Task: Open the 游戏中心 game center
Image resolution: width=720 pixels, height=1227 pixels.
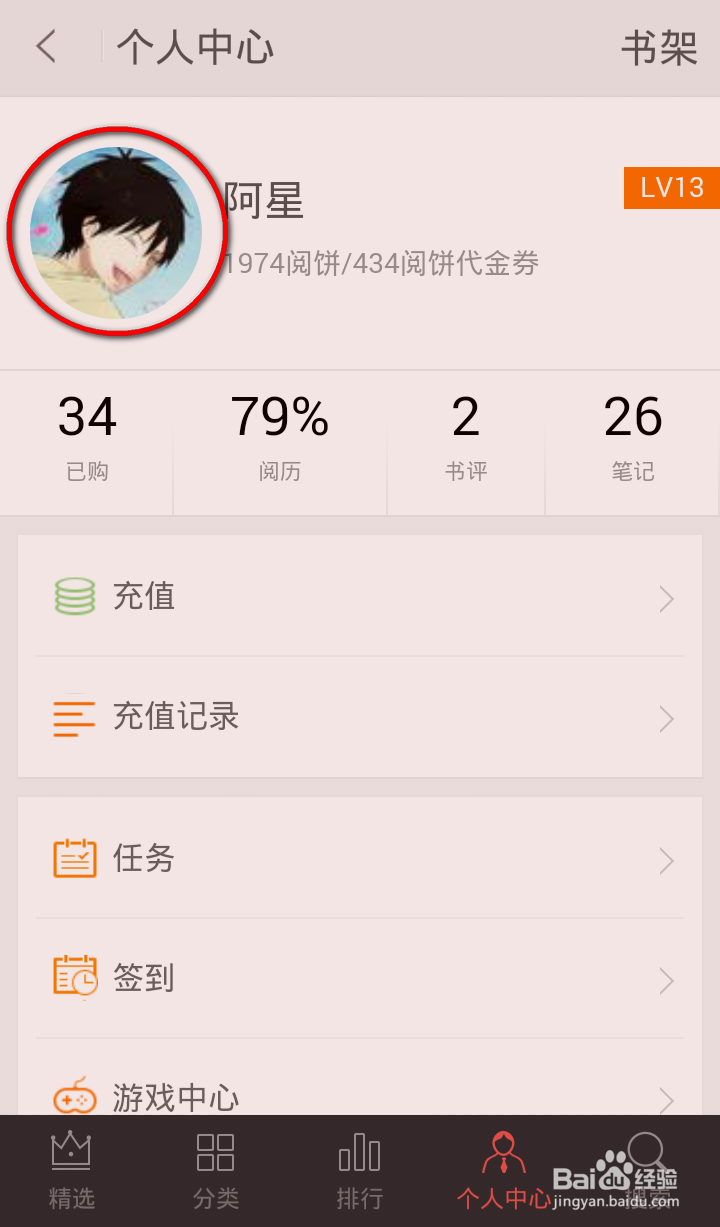Action: [360, 1096]
